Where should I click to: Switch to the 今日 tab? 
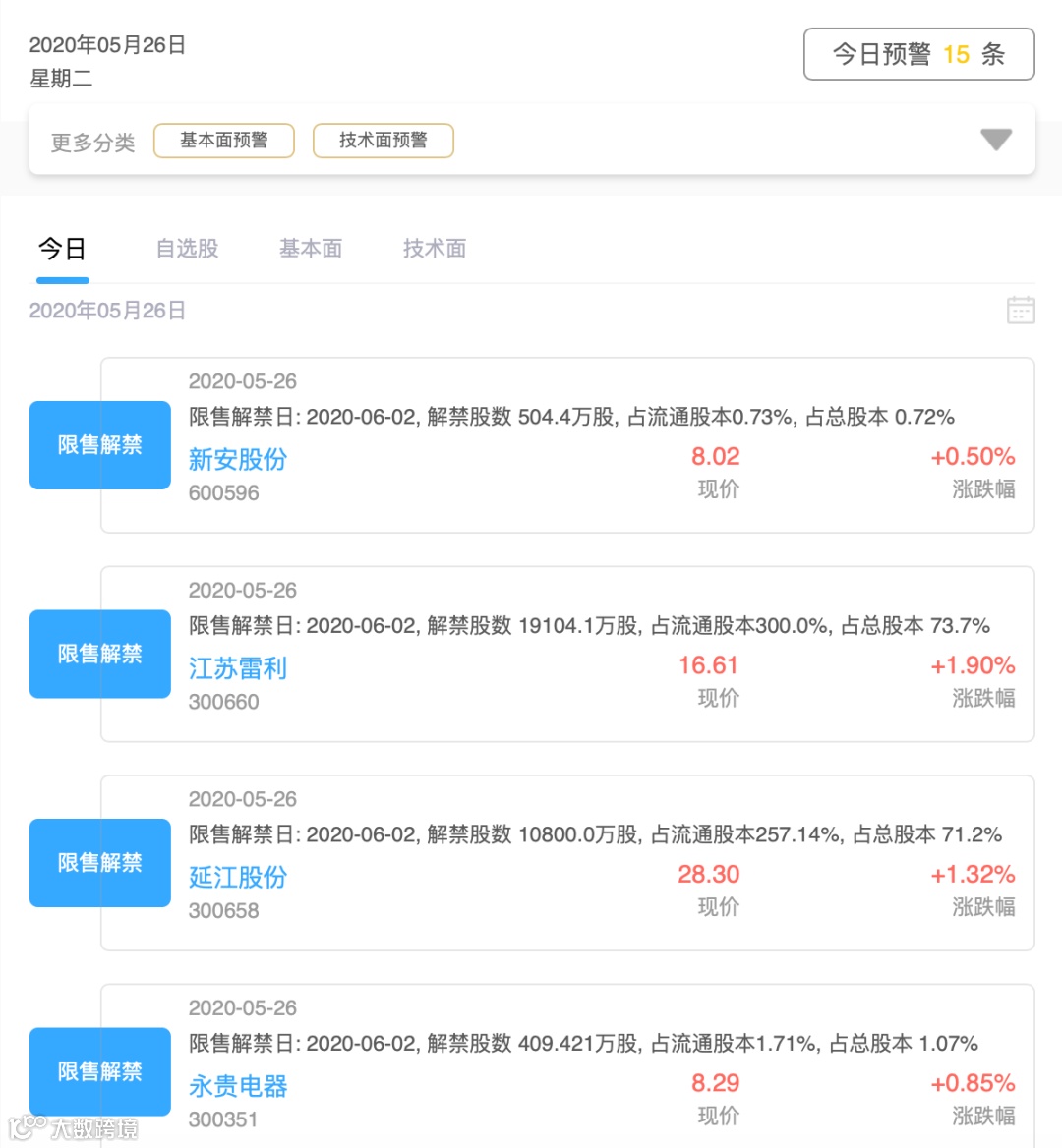tap(62, 249)
